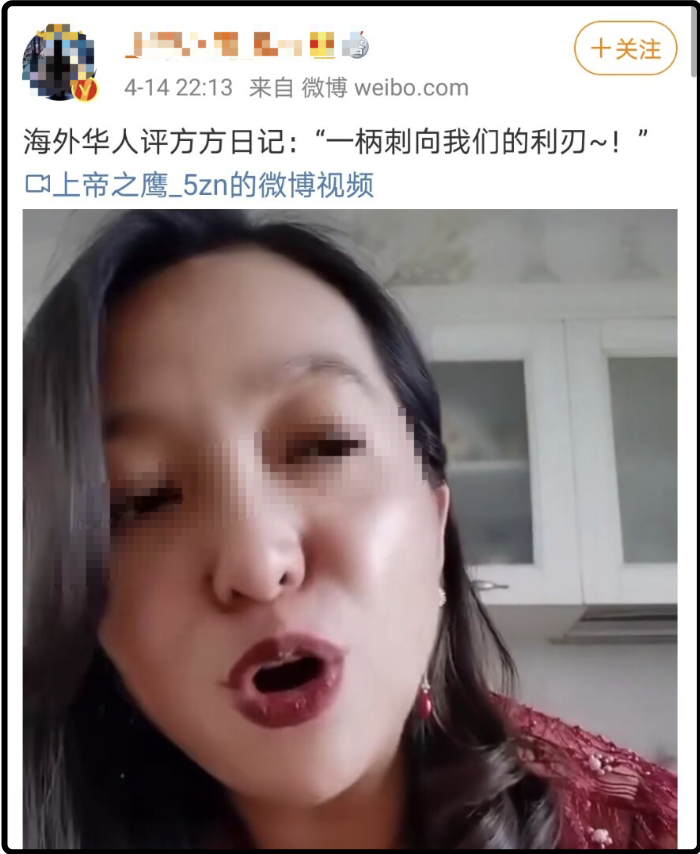The height and width of the screenshot is (854, 700).
Task: Open the poster's profile avatar
Action: 59,61
